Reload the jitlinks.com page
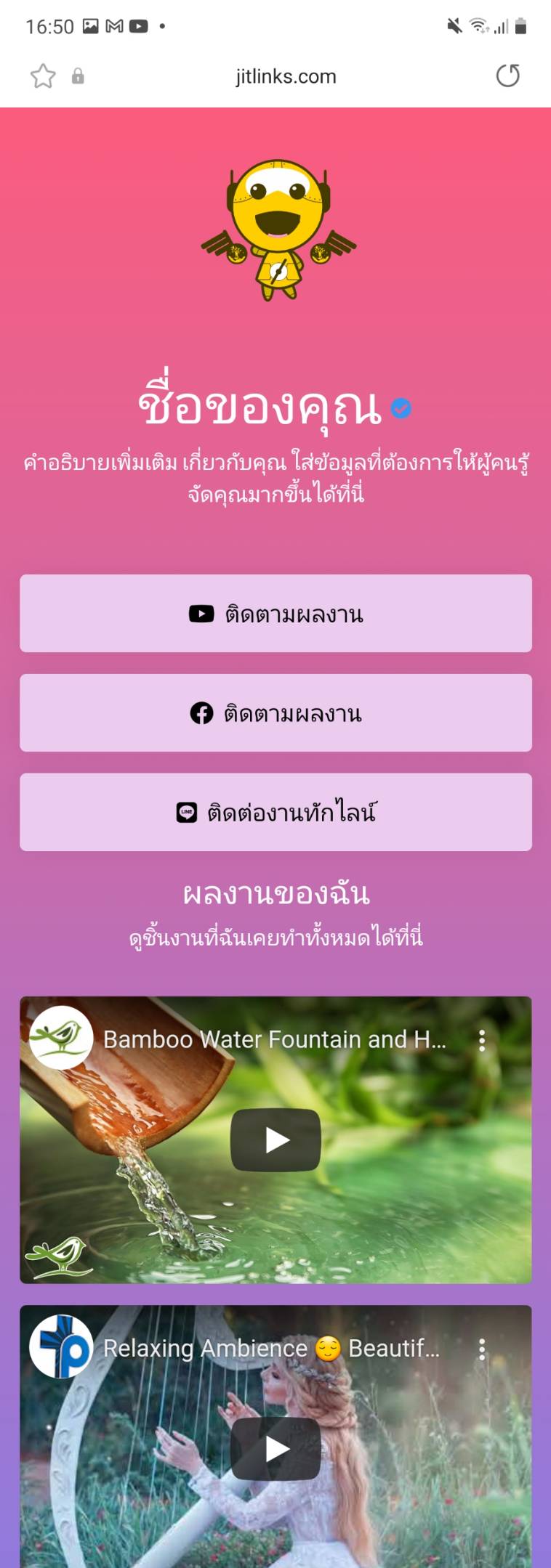The image size is (551, 1568). click(x=507, y=76)
